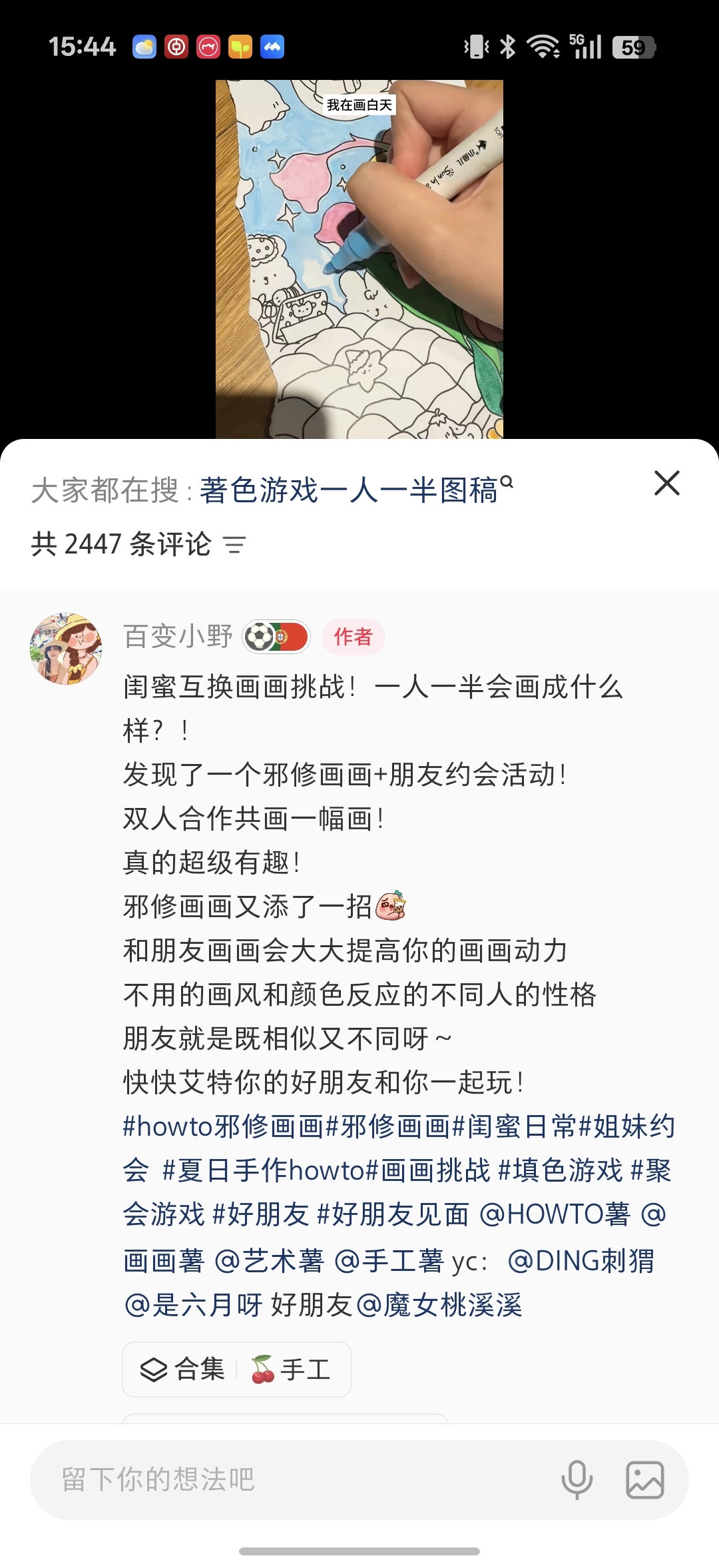This screenshot has height=1568, width=719.
Task: Open hashtag #好朋友见面
Action: pos(393,1214)
